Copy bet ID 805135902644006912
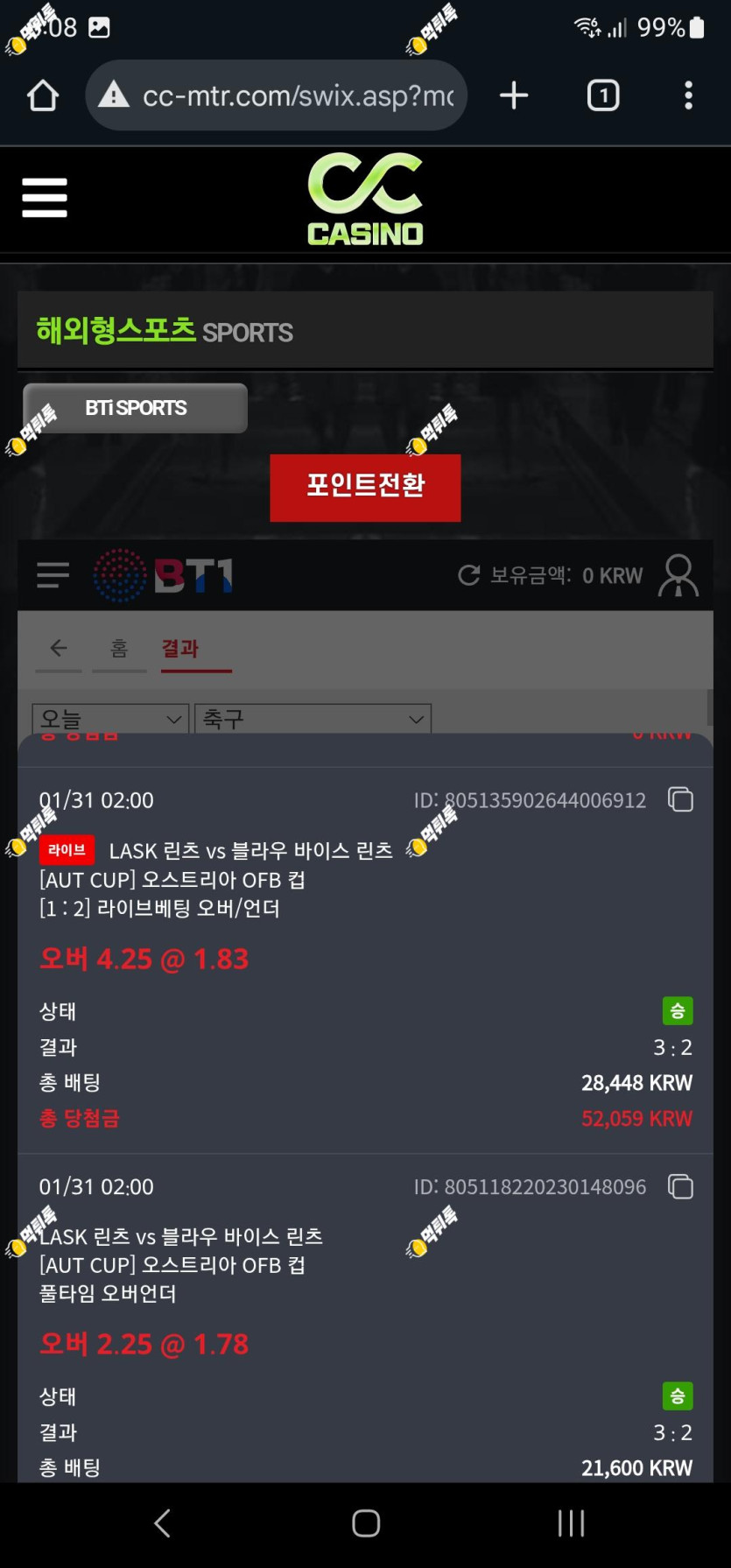This screenshot has height=1568, width=731. pos(680,799)
